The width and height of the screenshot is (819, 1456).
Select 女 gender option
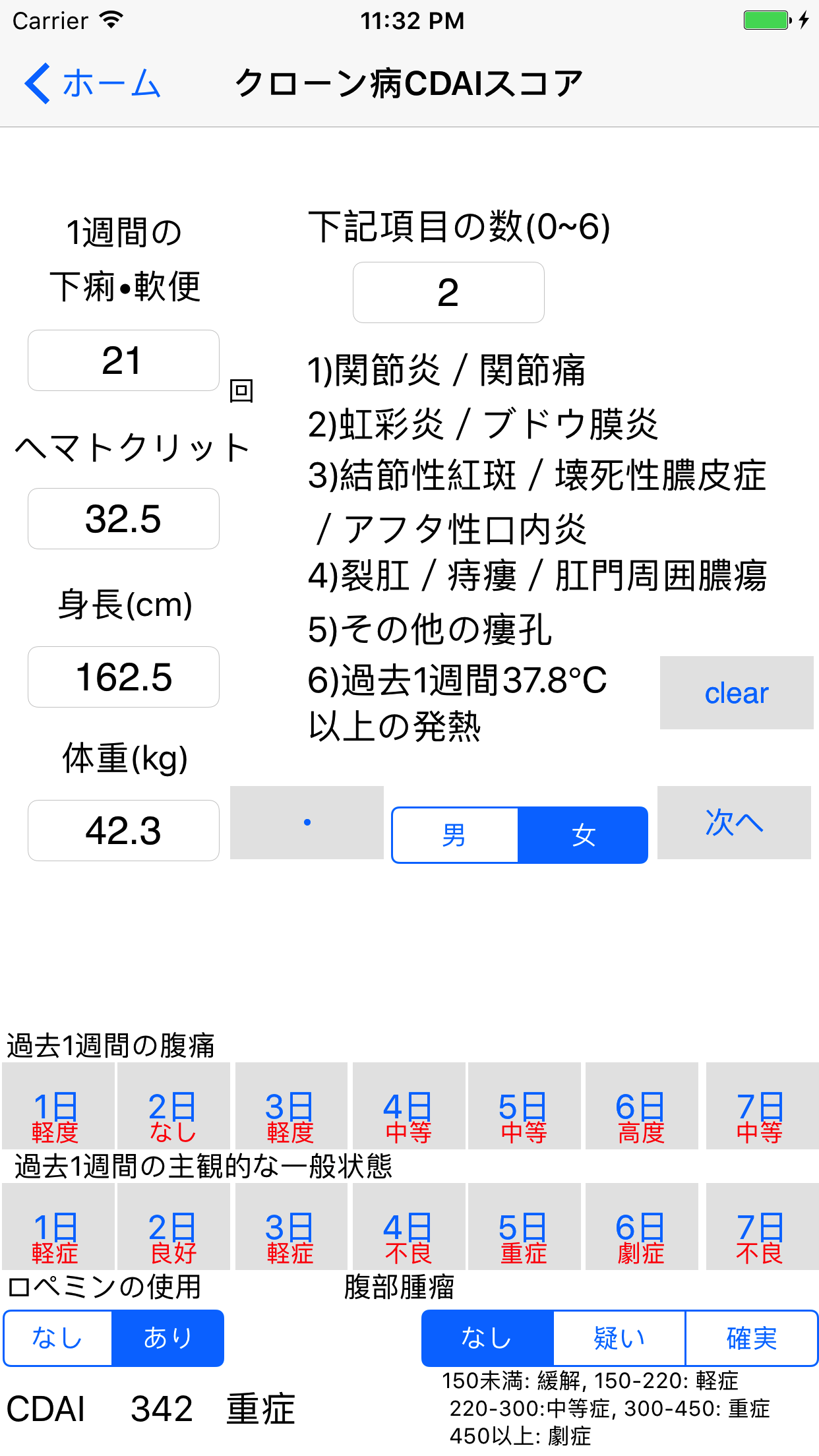(x=584, y=835)
